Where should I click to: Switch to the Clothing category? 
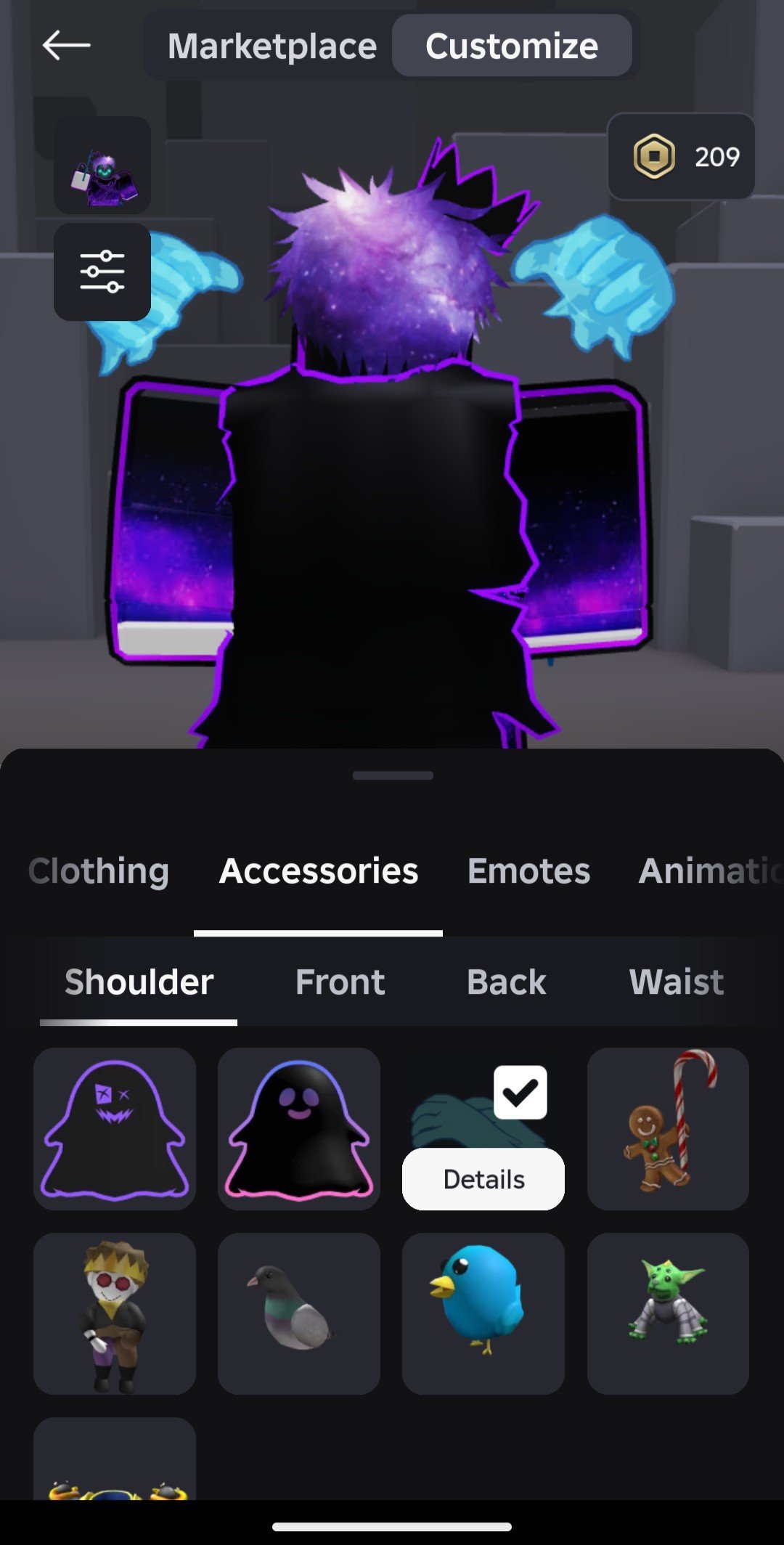click(x=99, y=871)
